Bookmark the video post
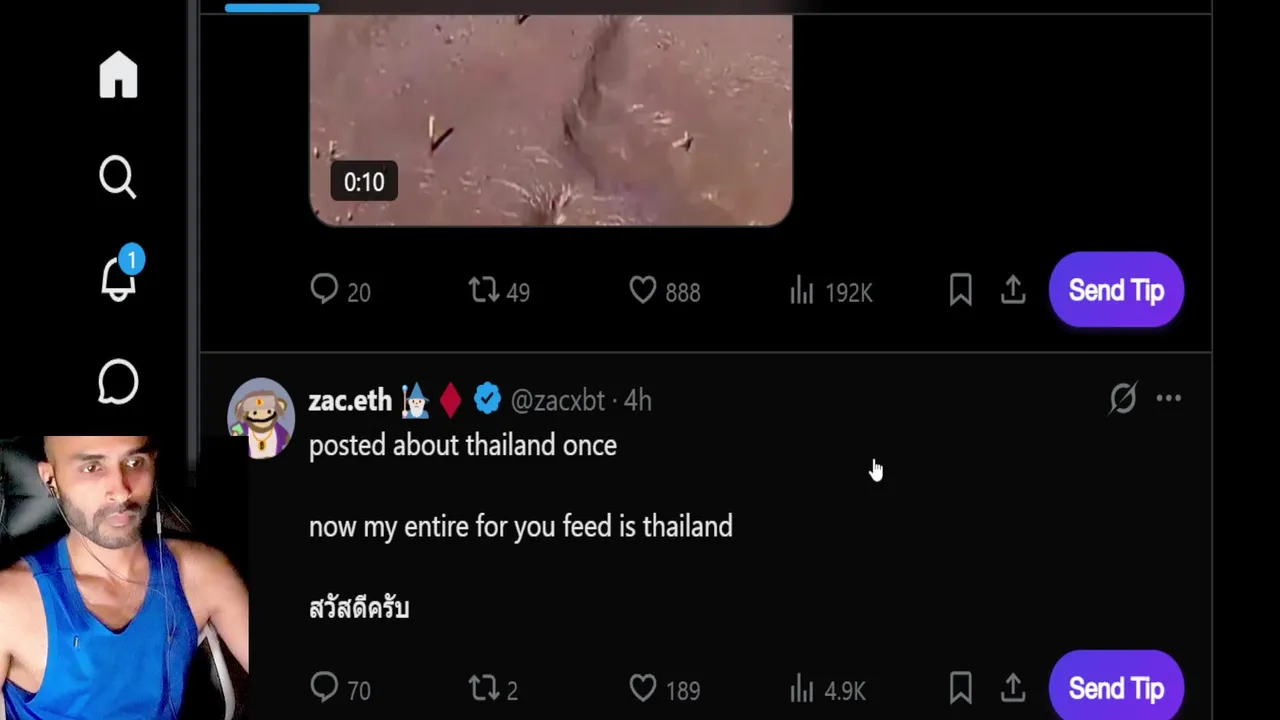The height and width of the screenshot is (720, 1280). [960, 291]
